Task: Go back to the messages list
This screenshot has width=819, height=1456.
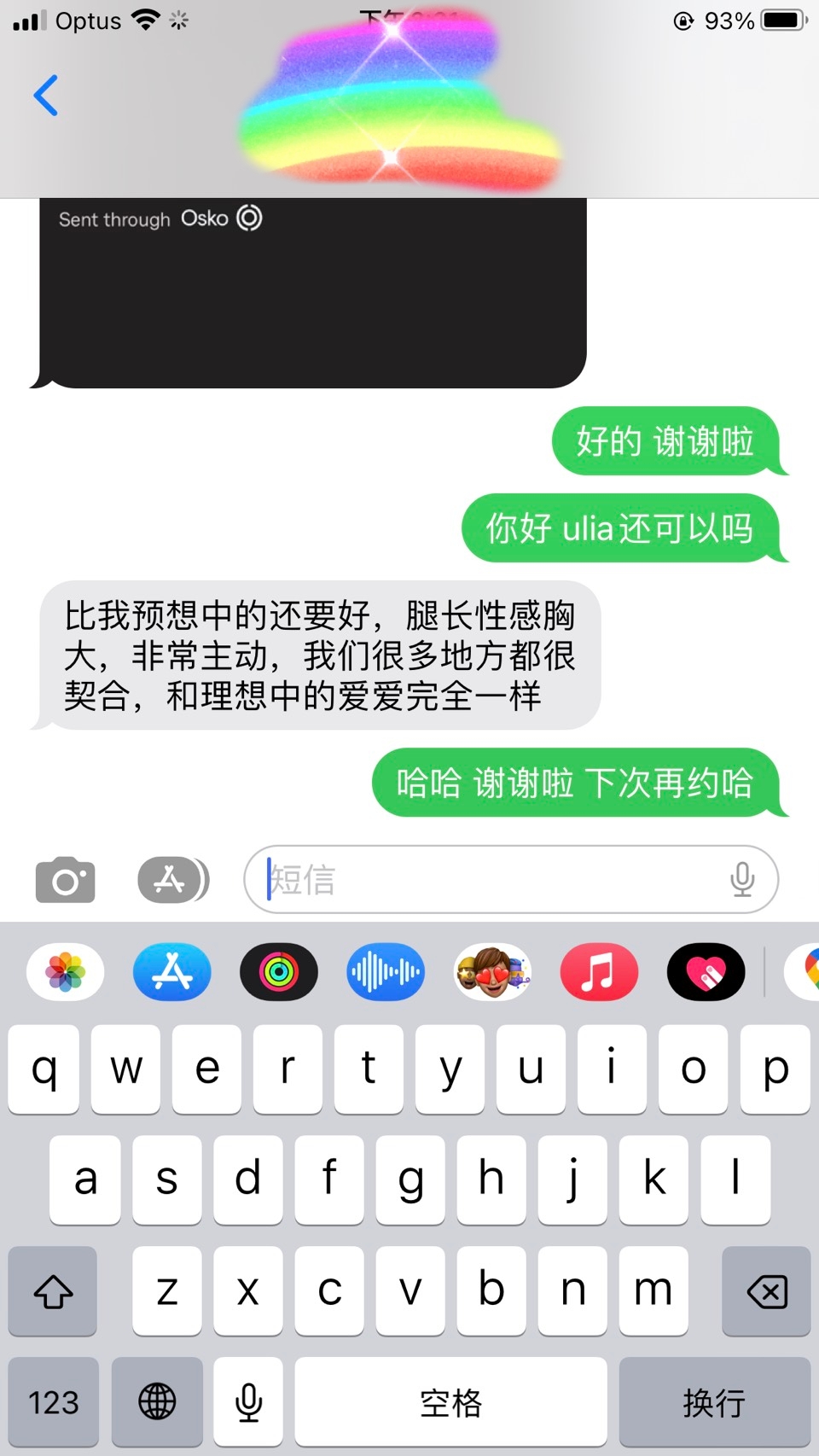Action: (x=46, y=95)
